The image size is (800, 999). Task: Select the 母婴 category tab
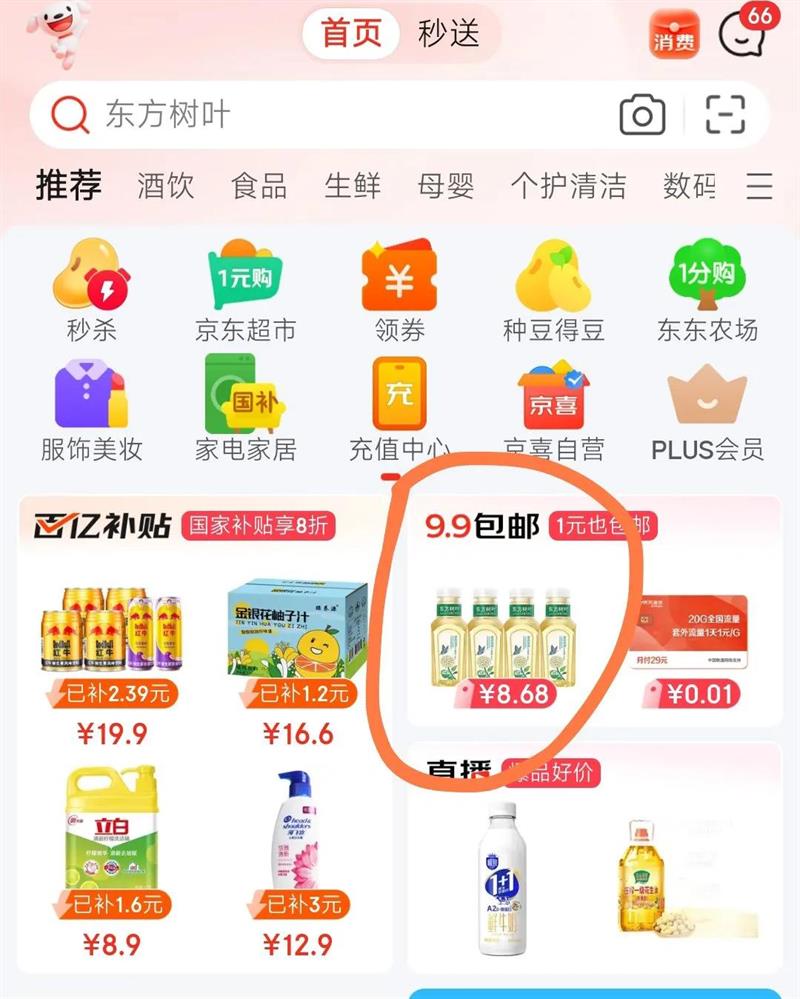point(446,186)
